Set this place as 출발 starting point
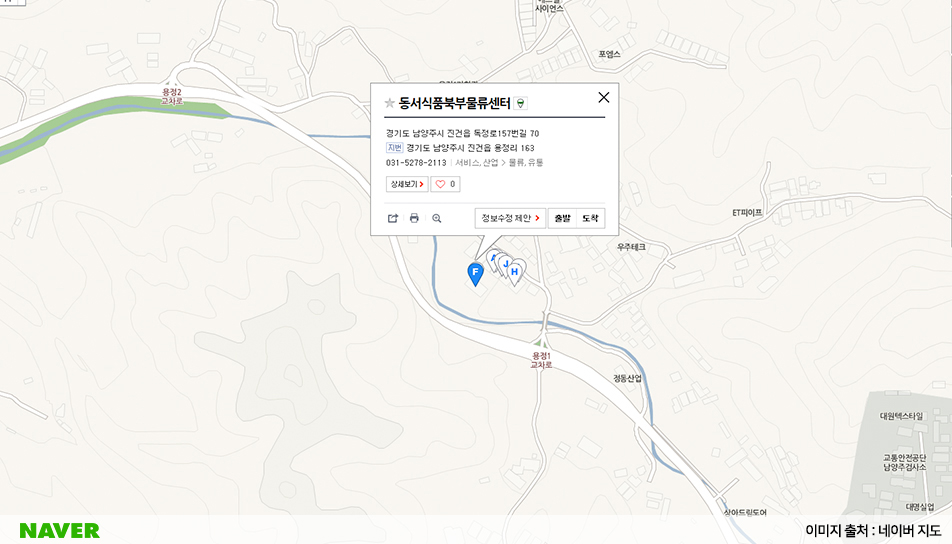Viewport: 952px width, 544px height. coord(563,218)
